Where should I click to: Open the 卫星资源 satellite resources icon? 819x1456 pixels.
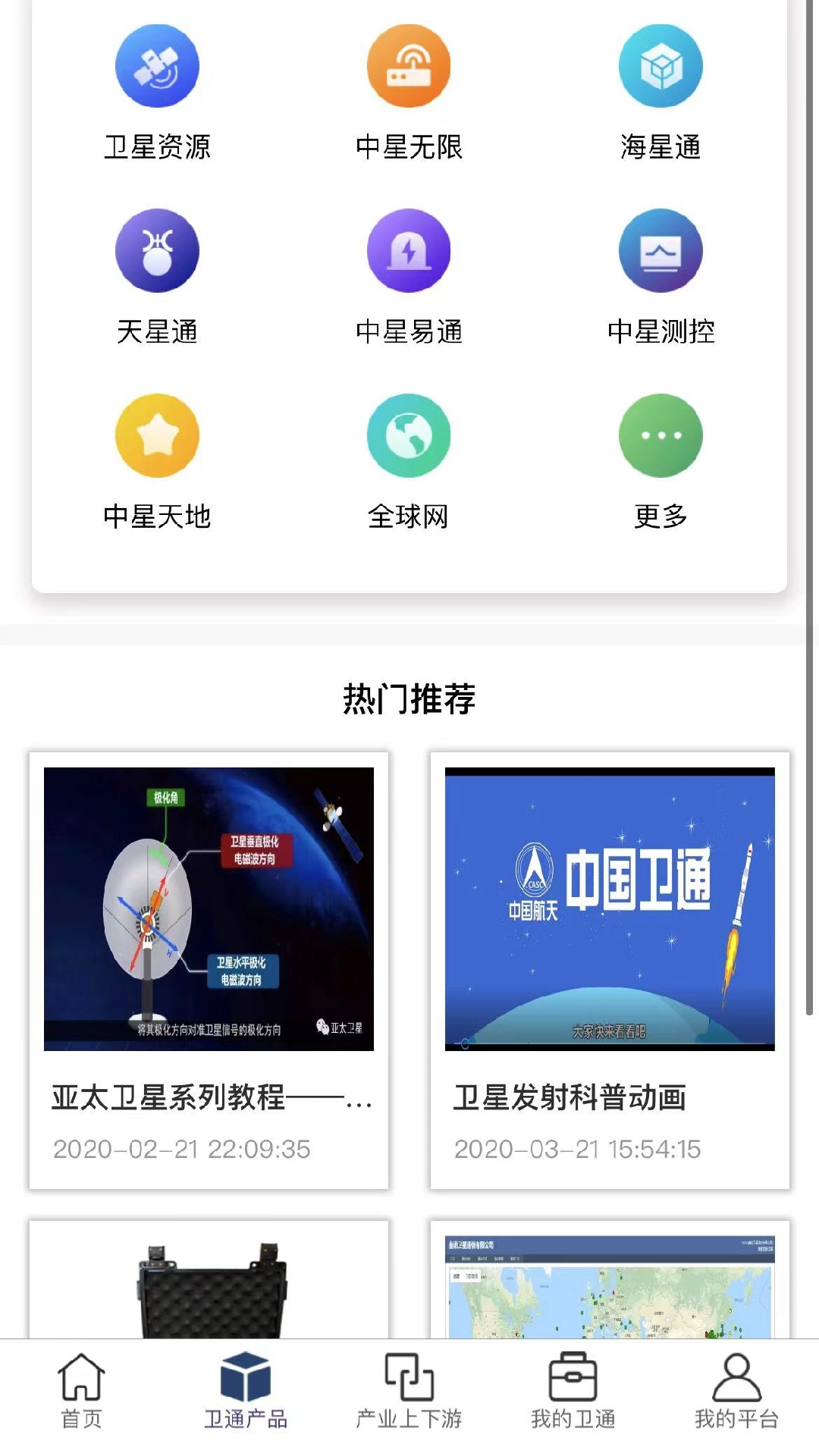click(x=157, y=66)
